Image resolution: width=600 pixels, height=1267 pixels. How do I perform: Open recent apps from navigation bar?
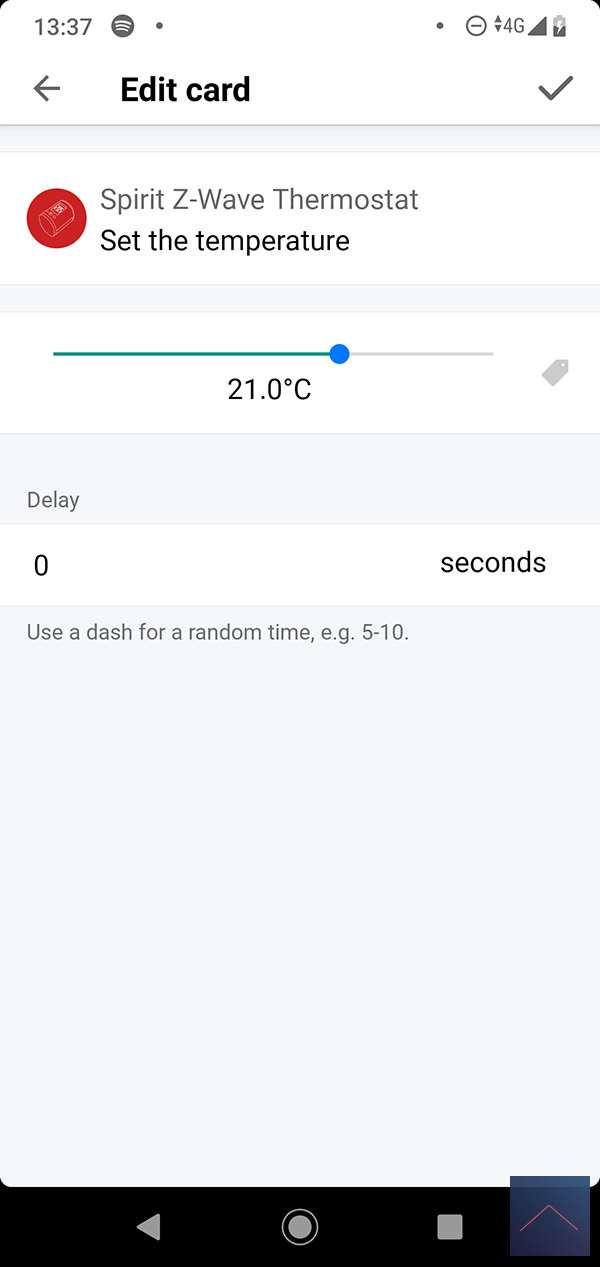point(450,1226)
